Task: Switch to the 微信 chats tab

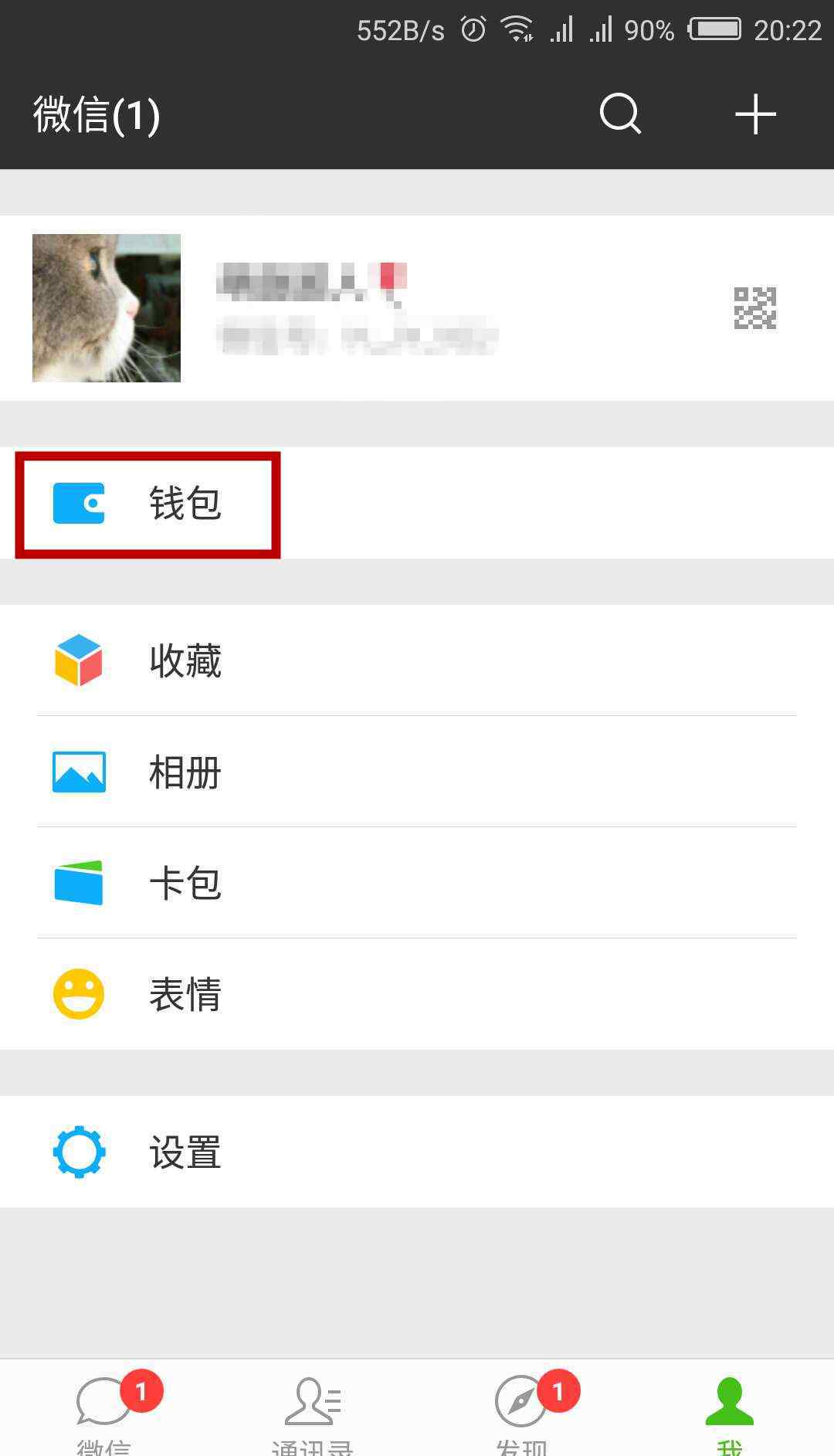Action: coord(104,1409)
